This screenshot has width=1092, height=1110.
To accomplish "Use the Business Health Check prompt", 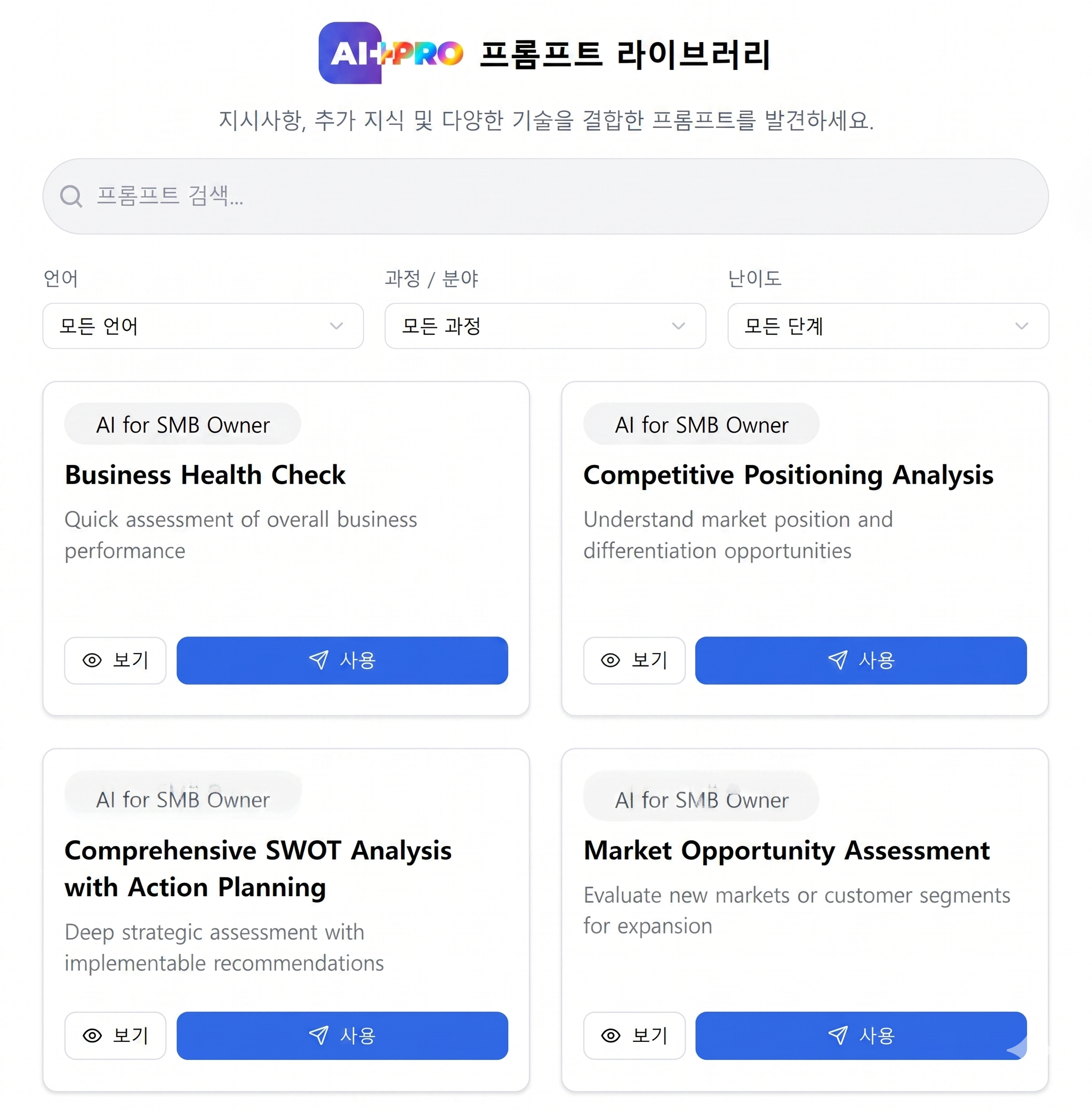I will 342,660.
